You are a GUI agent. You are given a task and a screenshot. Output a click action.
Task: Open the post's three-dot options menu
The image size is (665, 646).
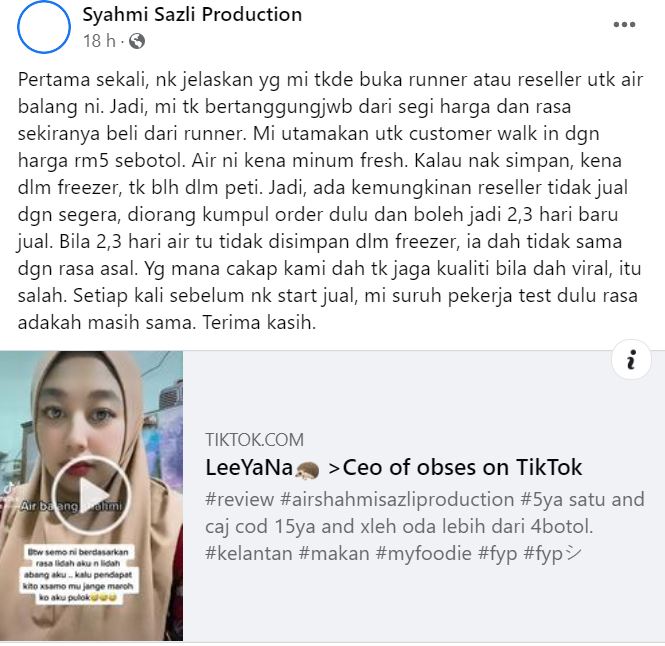pos(624,25)
